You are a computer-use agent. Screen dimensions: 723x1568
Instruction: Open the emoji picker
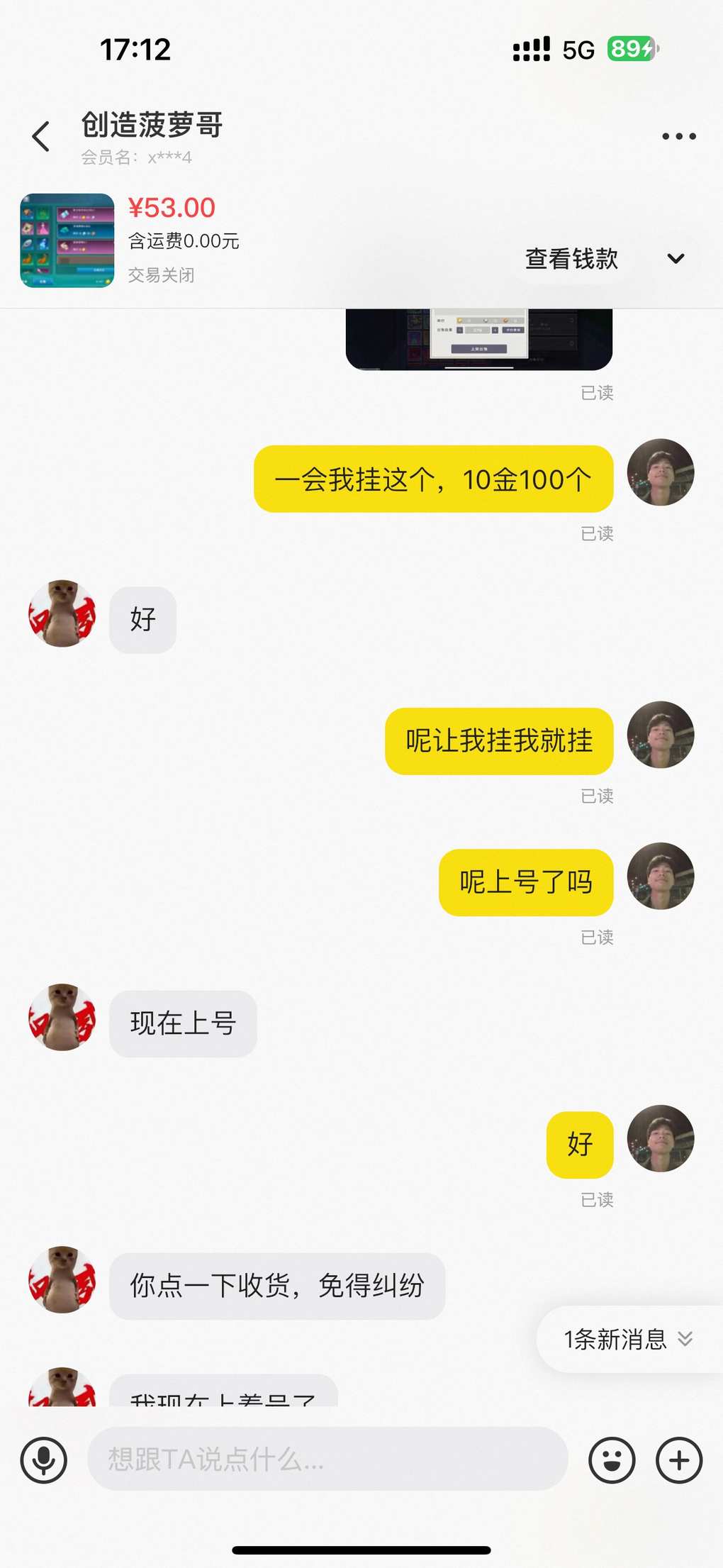pyautogui.click(x=612, y=1460)
